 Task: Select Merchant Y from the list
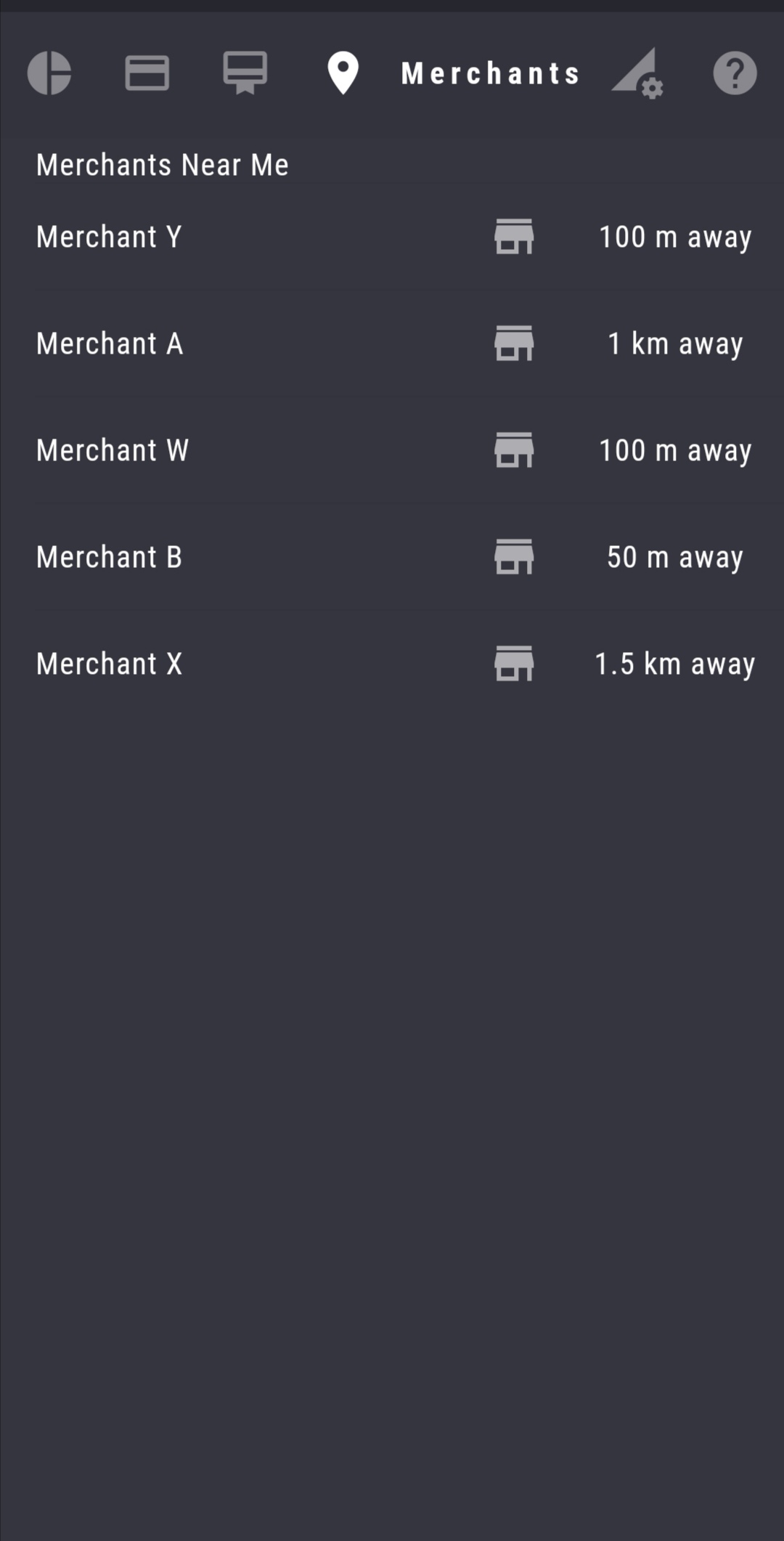pos(109,237)
